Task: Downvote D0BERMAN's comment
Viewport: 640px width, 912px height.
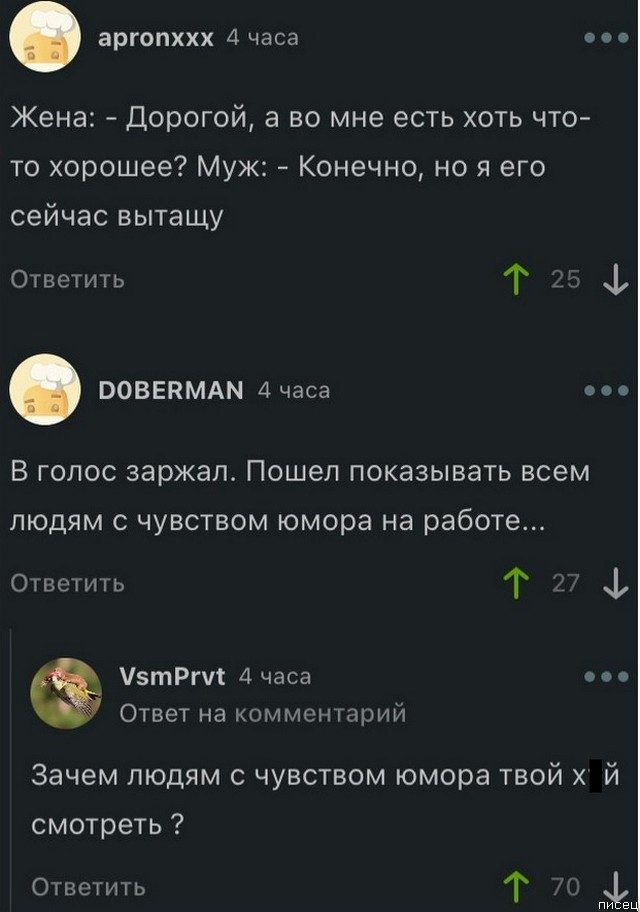Action: (x=611, y=582)
